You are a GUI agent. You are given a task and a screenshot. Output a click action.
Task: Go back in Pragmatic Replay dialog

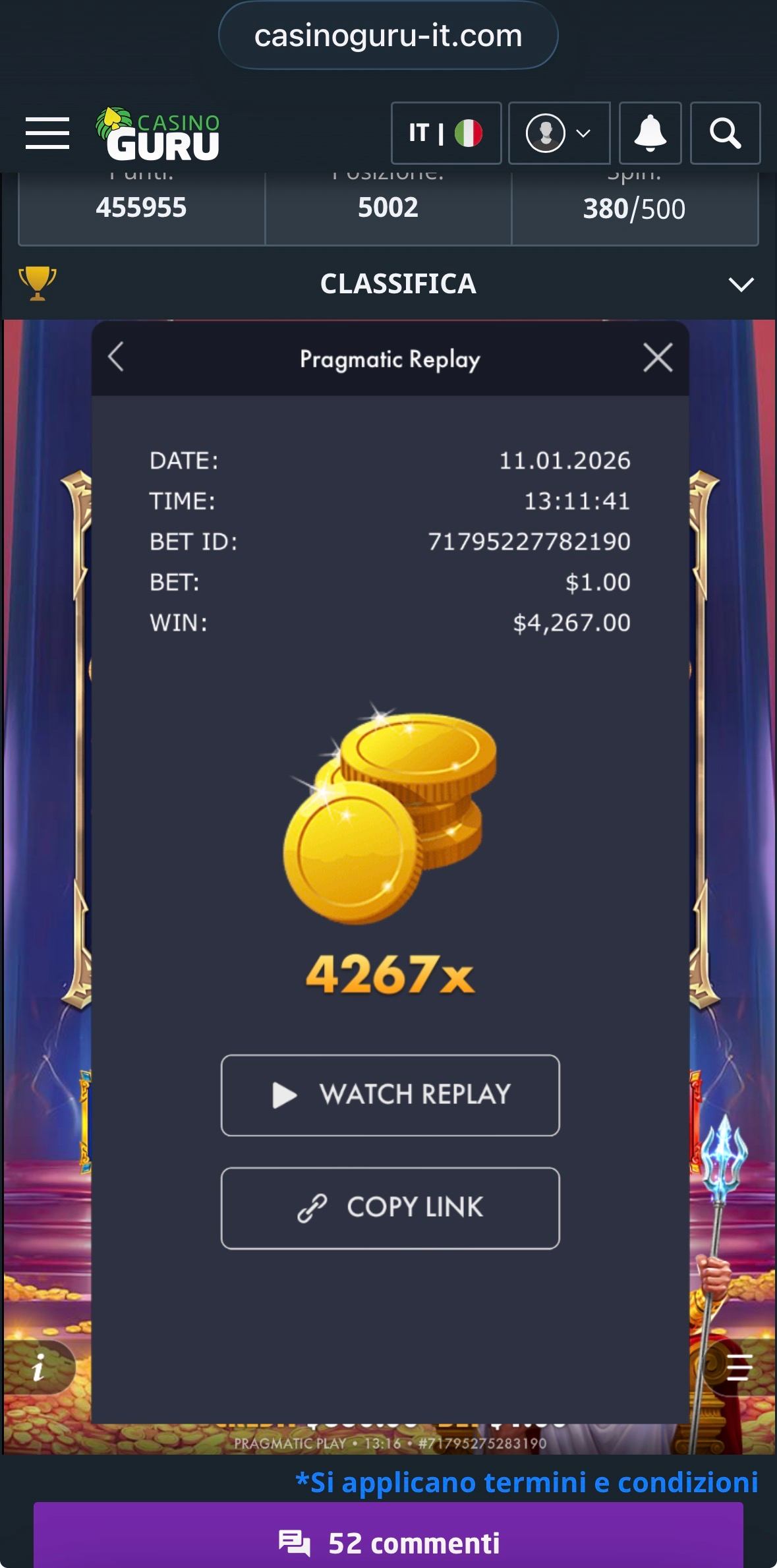pos(116,358)
